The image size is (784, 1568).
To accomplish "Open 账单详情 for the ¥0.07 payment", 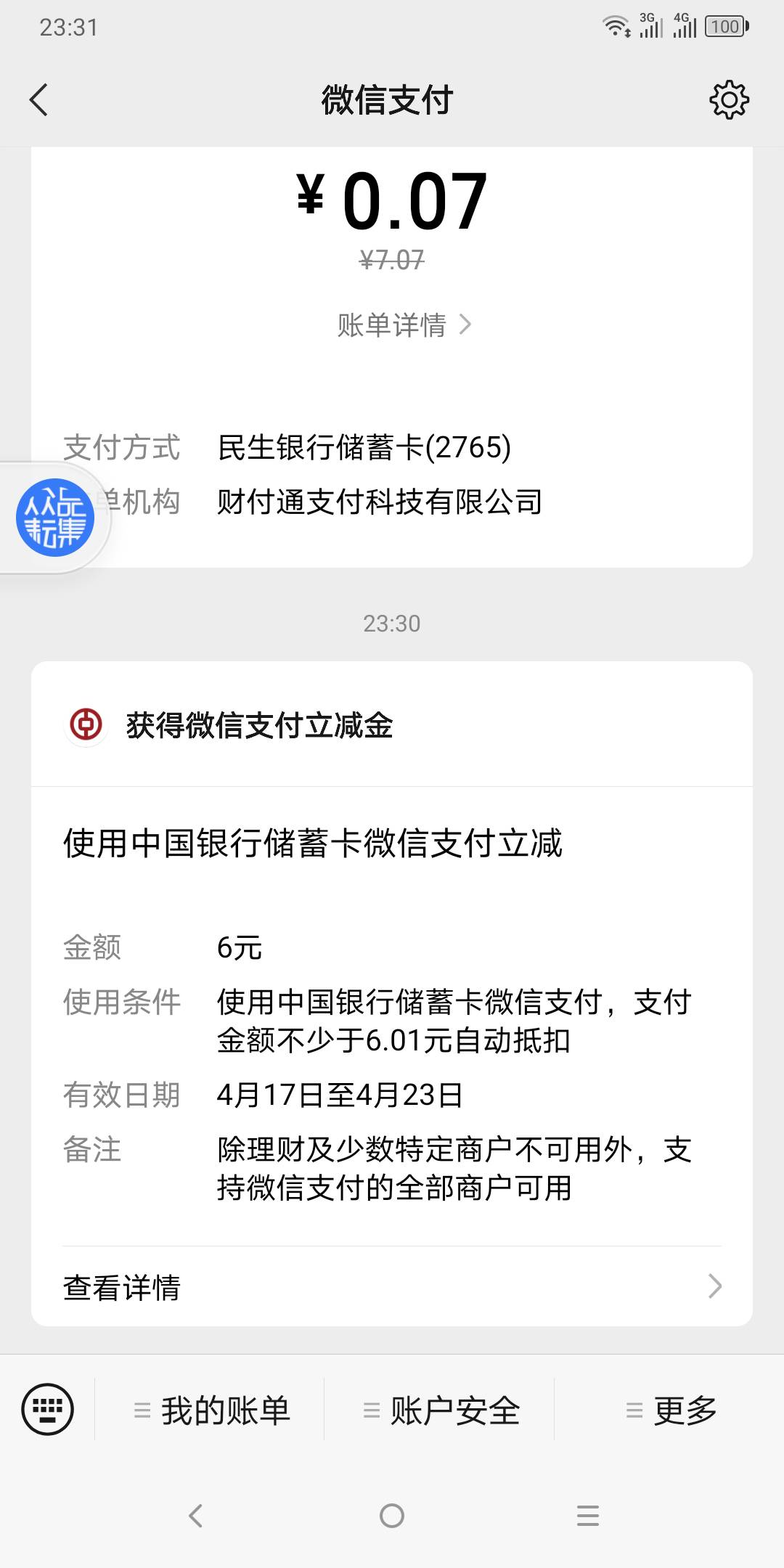I will pyautogui.click(x=404, y=324).
